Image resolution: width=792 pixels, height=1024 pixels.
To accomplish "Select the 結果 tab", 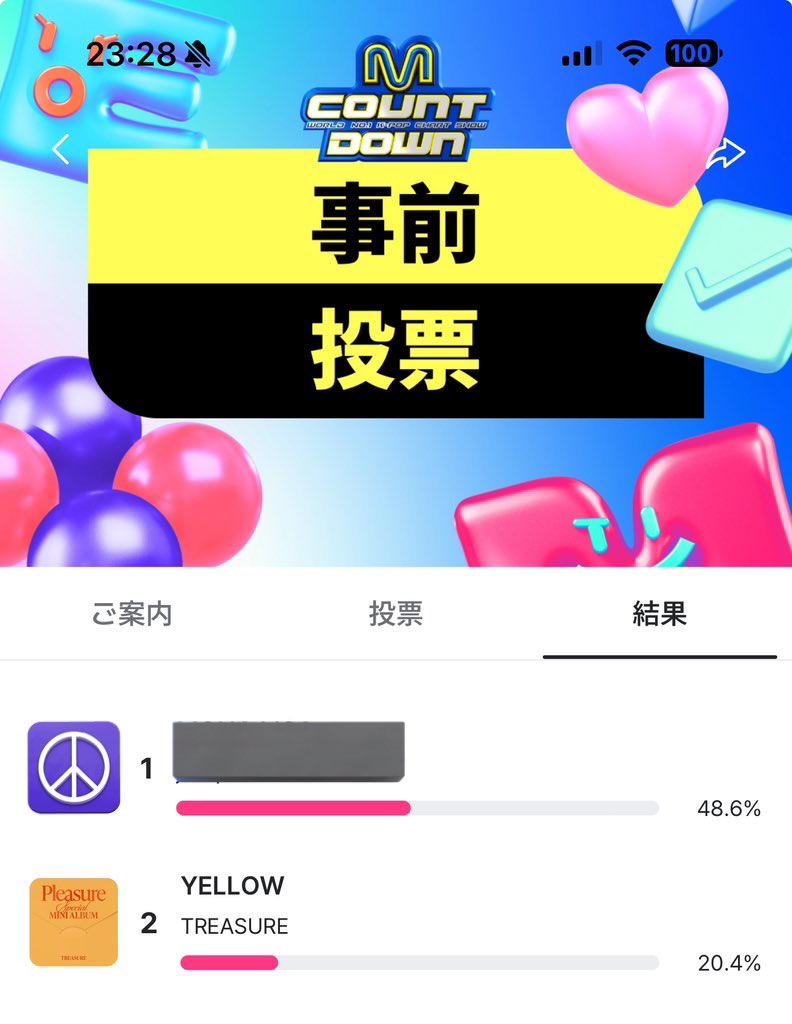I will click(659, 614).
